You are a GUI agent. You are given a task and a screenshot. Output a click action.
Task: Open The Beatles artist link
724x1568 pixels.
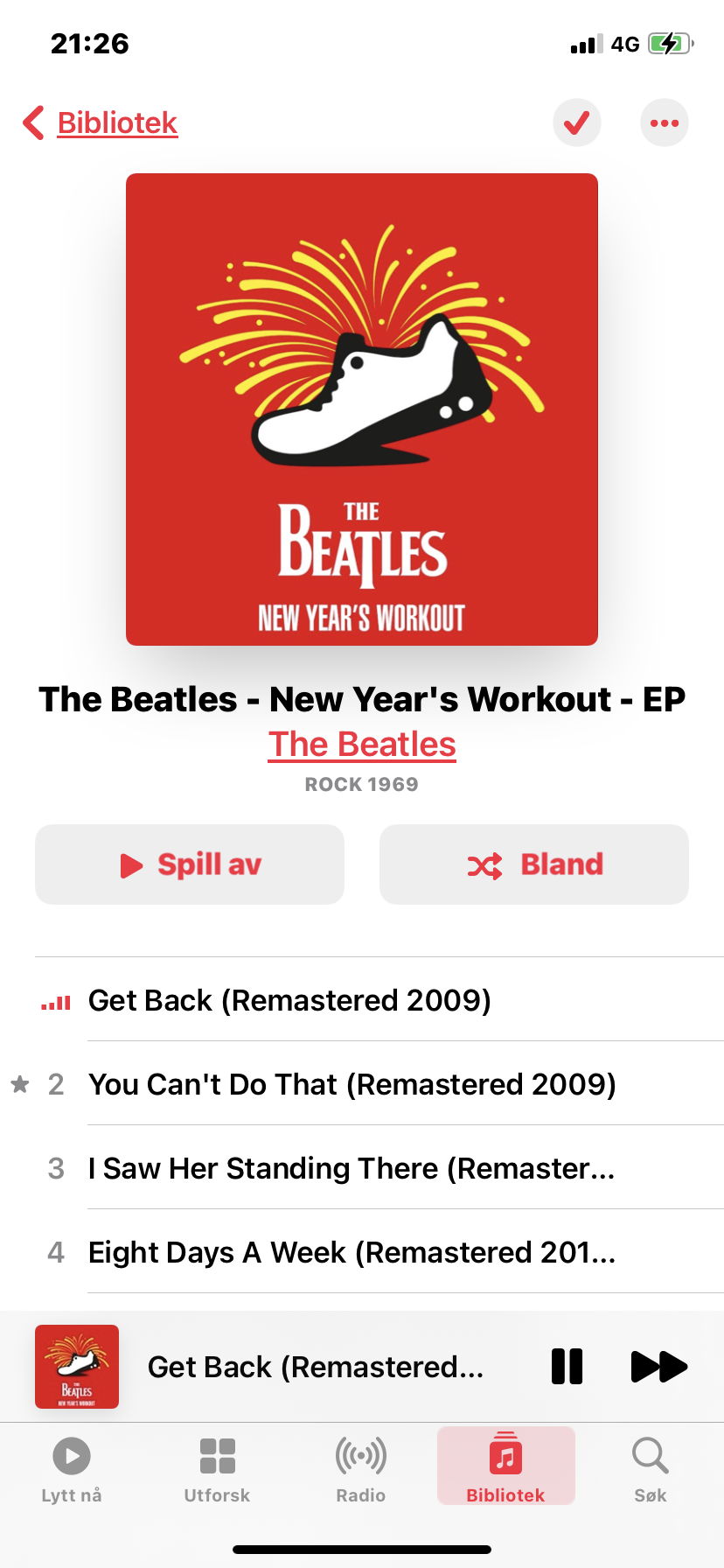tap(362, 745)
